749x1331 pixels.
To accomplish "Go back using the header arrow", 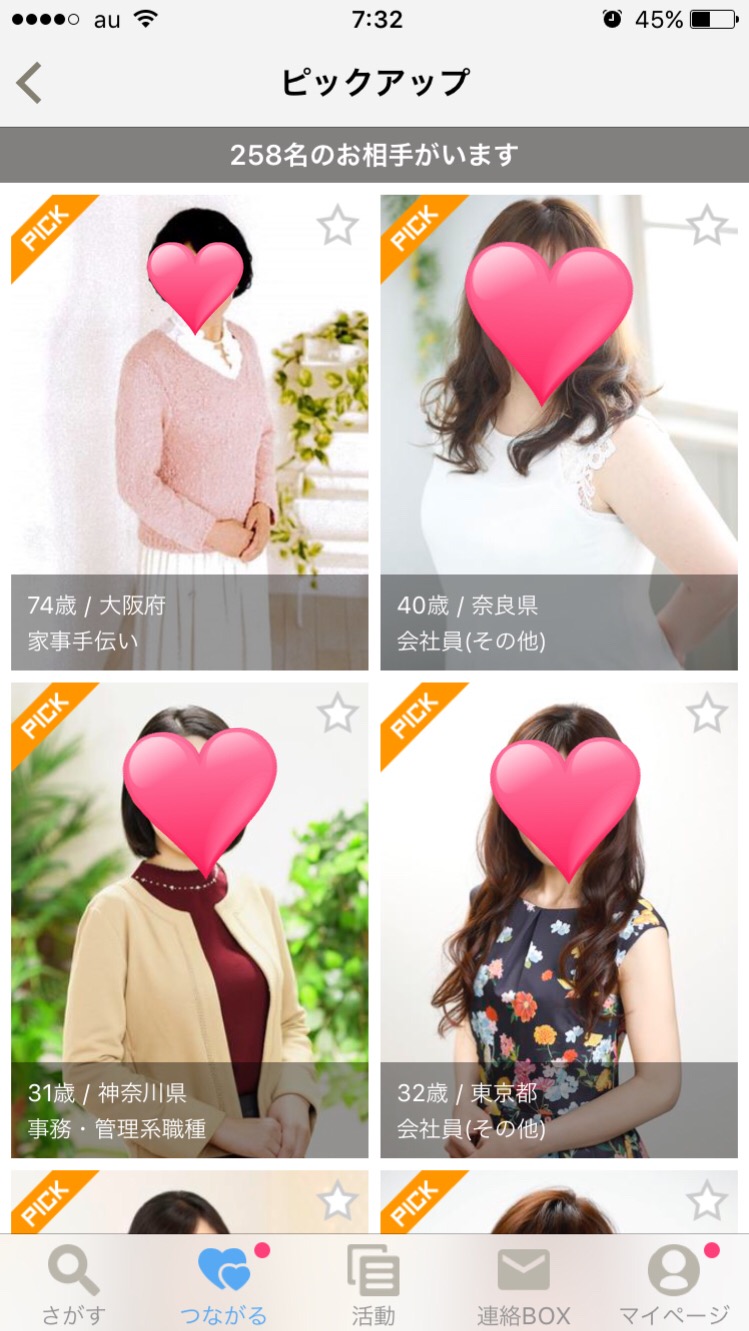I will [29, 82].
